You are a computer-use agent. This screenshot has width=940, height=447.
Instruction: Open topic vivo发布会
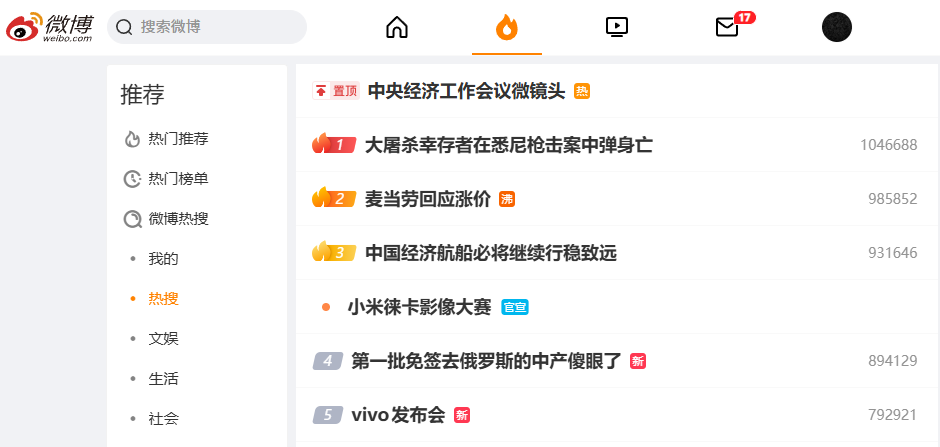click(397, 415)
